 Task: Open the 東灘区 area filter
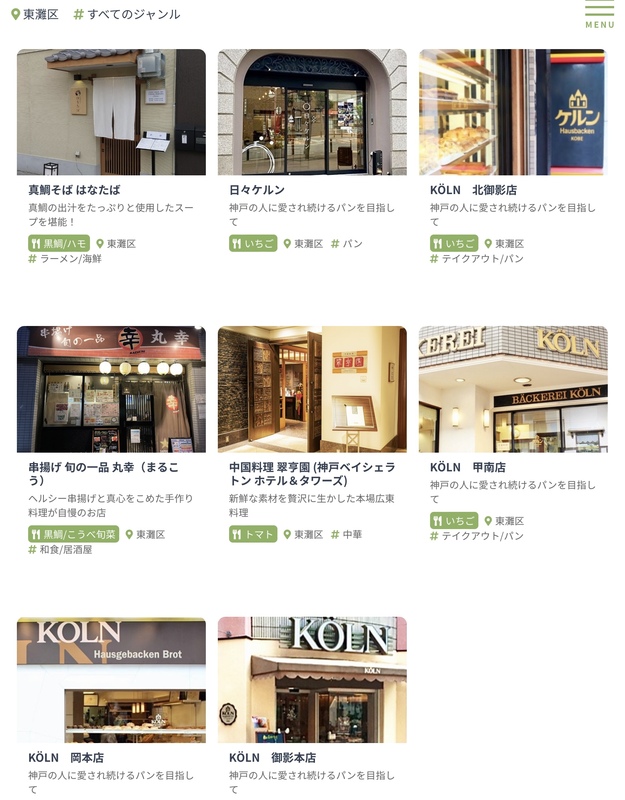(x=35, y=15)
